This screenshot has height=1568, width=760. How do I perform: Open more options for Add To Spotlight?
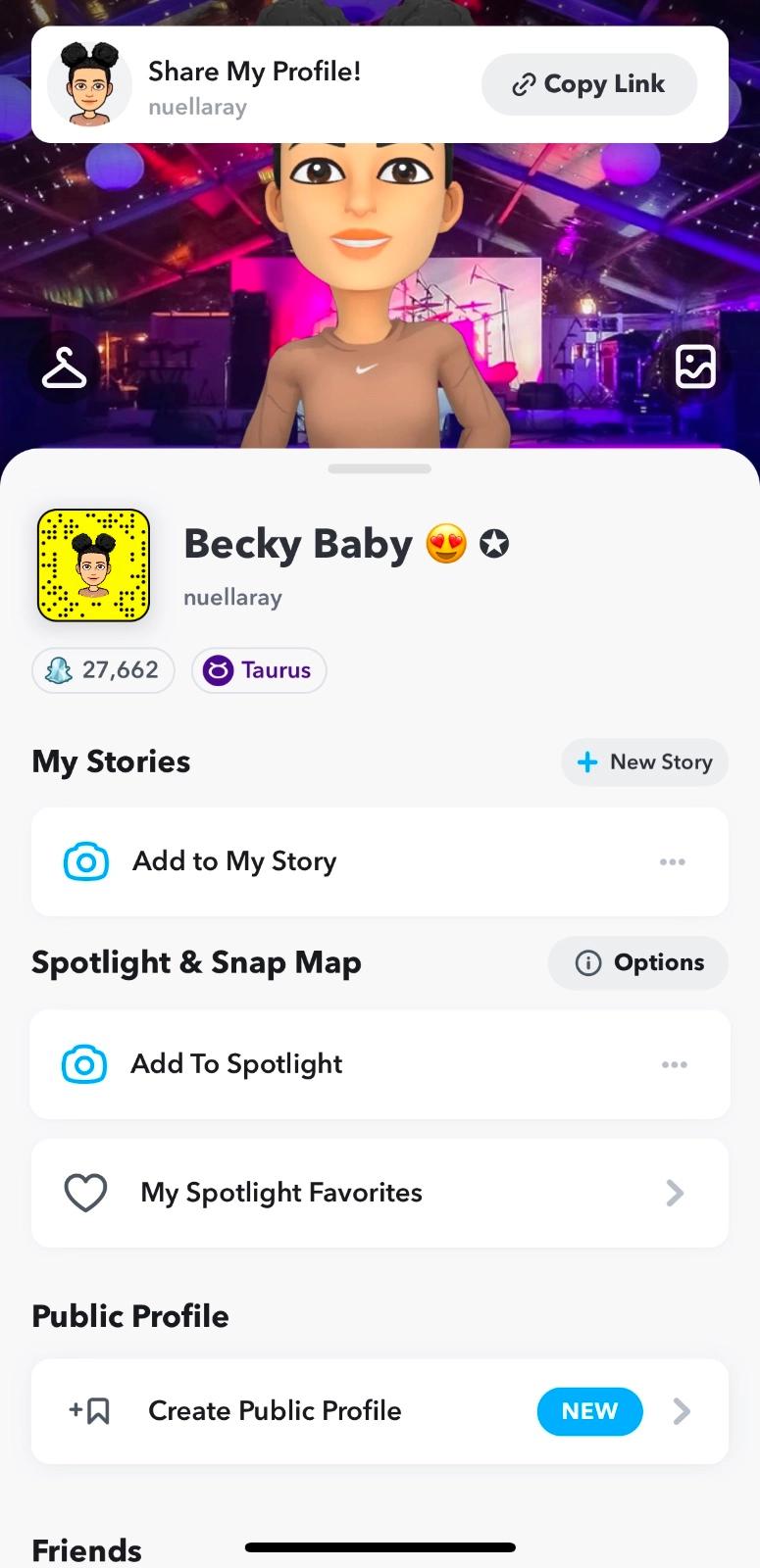pyautogui.click(x=674, y=1064)
